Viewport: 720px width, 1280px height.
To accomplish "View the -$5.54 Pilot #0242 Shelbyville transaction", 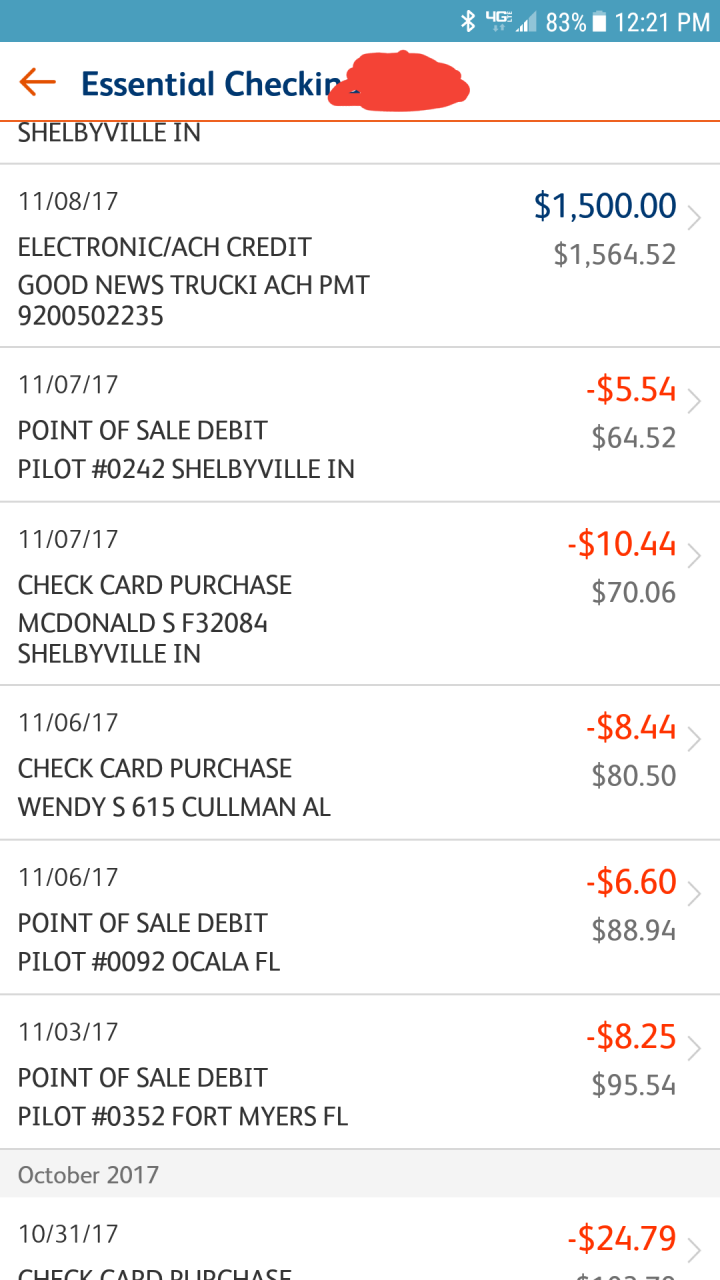I will coord(360,425).
